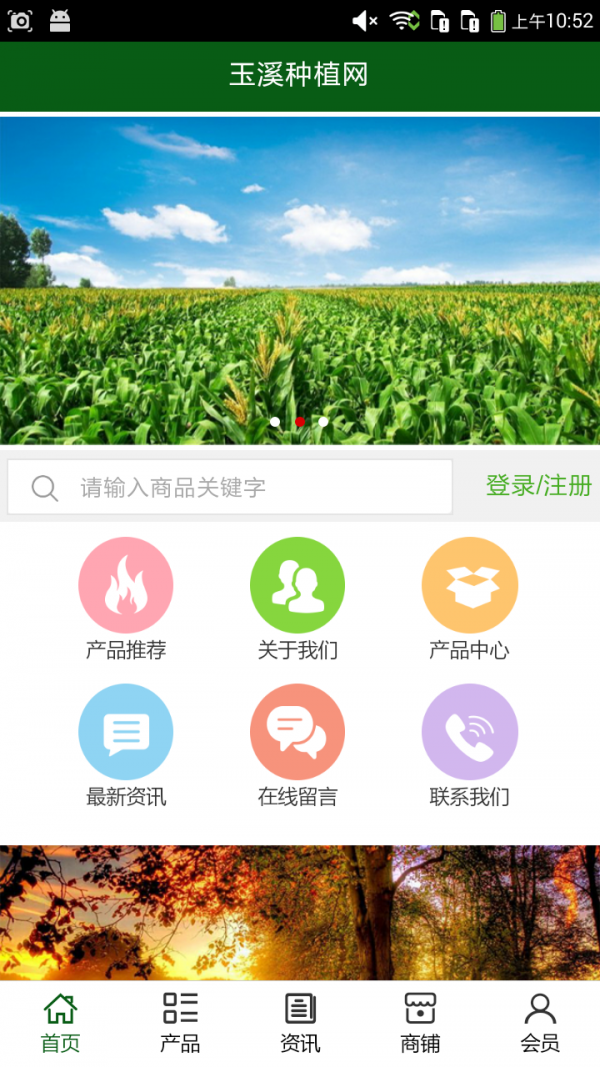Select the 首页 home tab
The image size is (600, 1067).
pyautogui.click(x=60, y=1023)
